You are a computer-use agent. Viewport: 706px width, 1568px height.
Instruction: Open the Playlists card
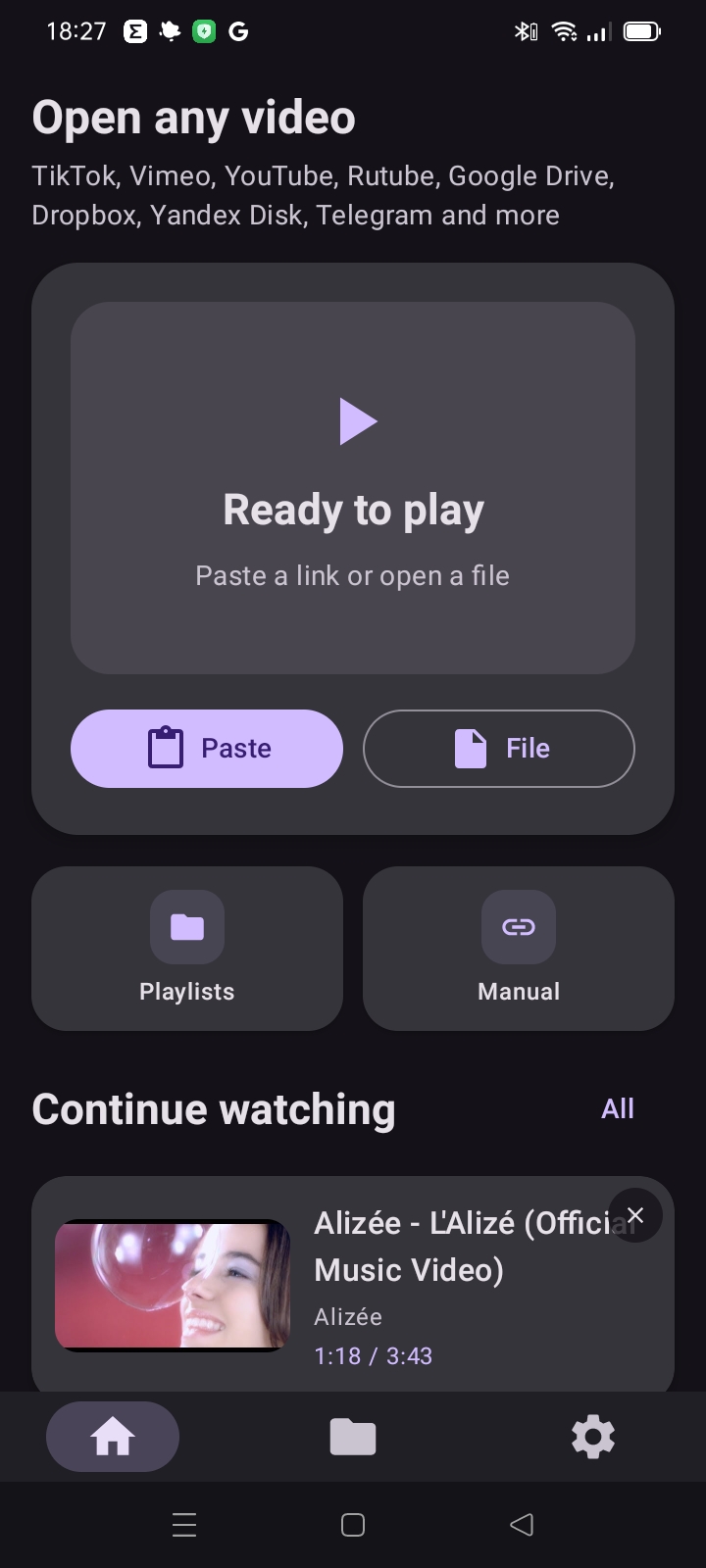pos(187,949)
